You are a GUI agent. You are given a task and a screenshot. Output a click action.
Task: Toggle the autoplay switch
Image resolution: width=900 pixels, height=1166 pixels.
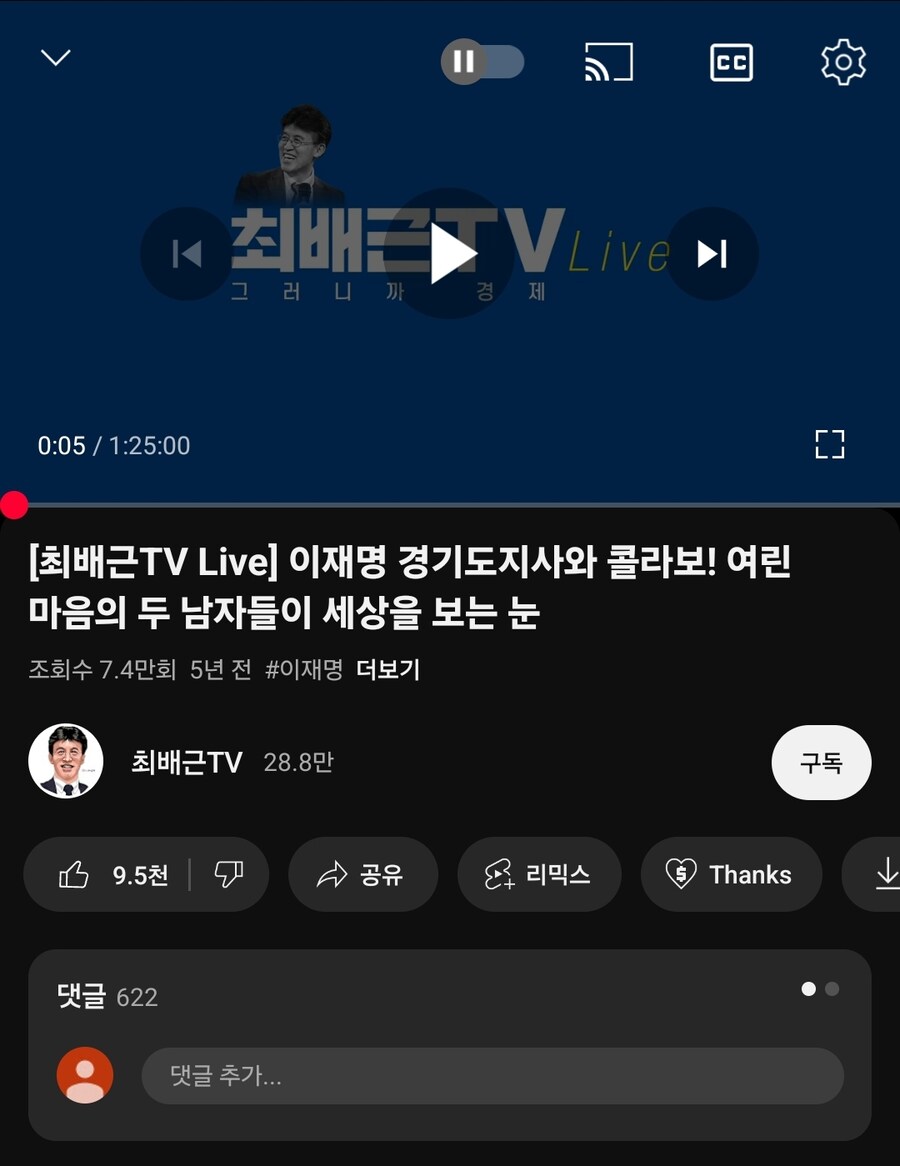(x=483, y=61)
